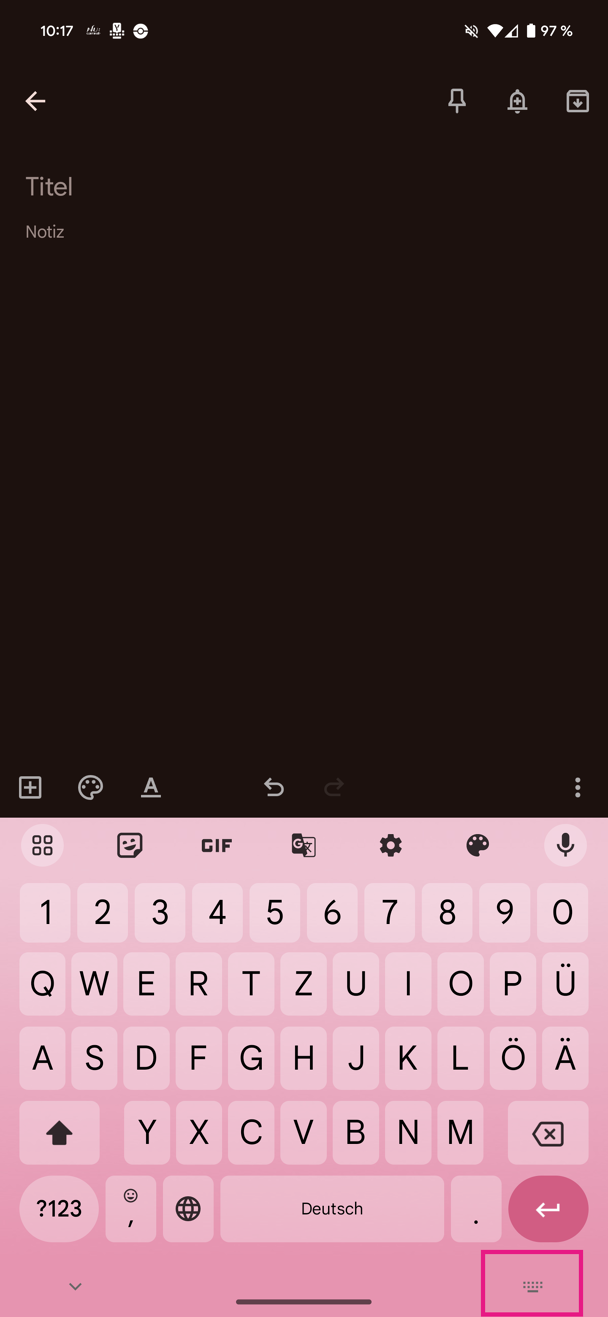Viewport: 608px width, 1317px height.
Task: Archive this note
Action: point(577,101)
